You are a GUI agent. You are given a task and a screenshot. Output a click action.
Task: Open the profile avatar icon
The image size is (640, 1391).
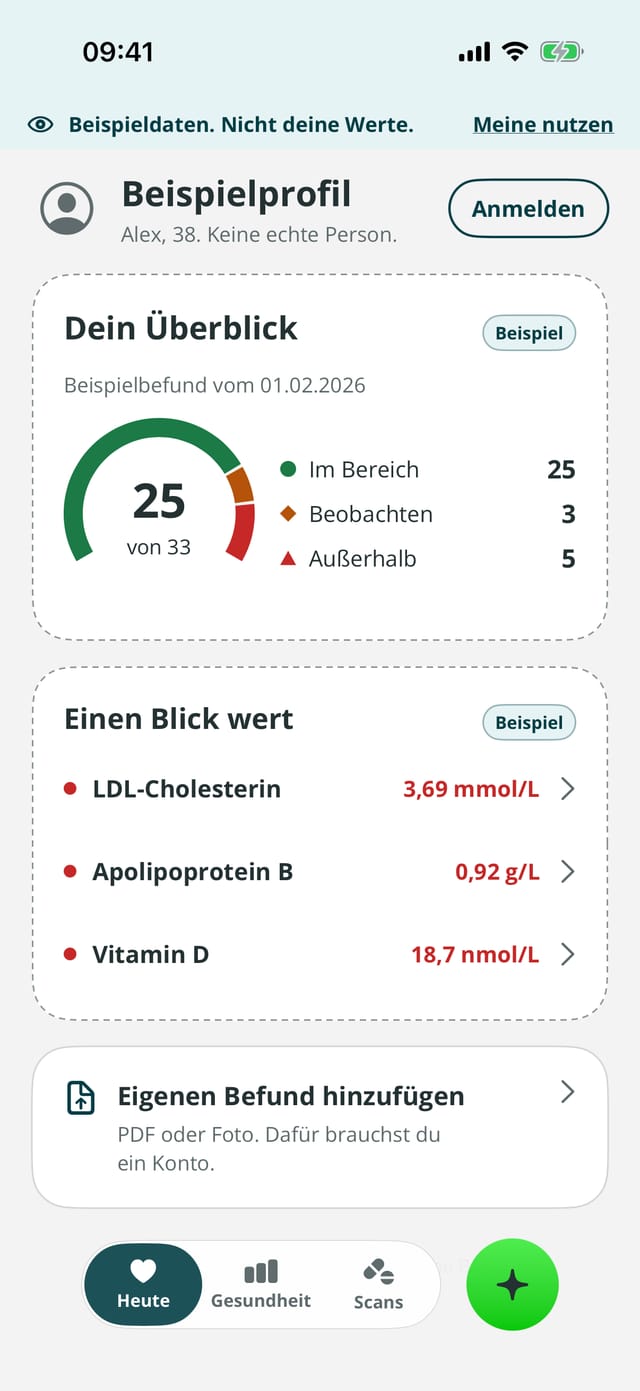pos(67,208)
